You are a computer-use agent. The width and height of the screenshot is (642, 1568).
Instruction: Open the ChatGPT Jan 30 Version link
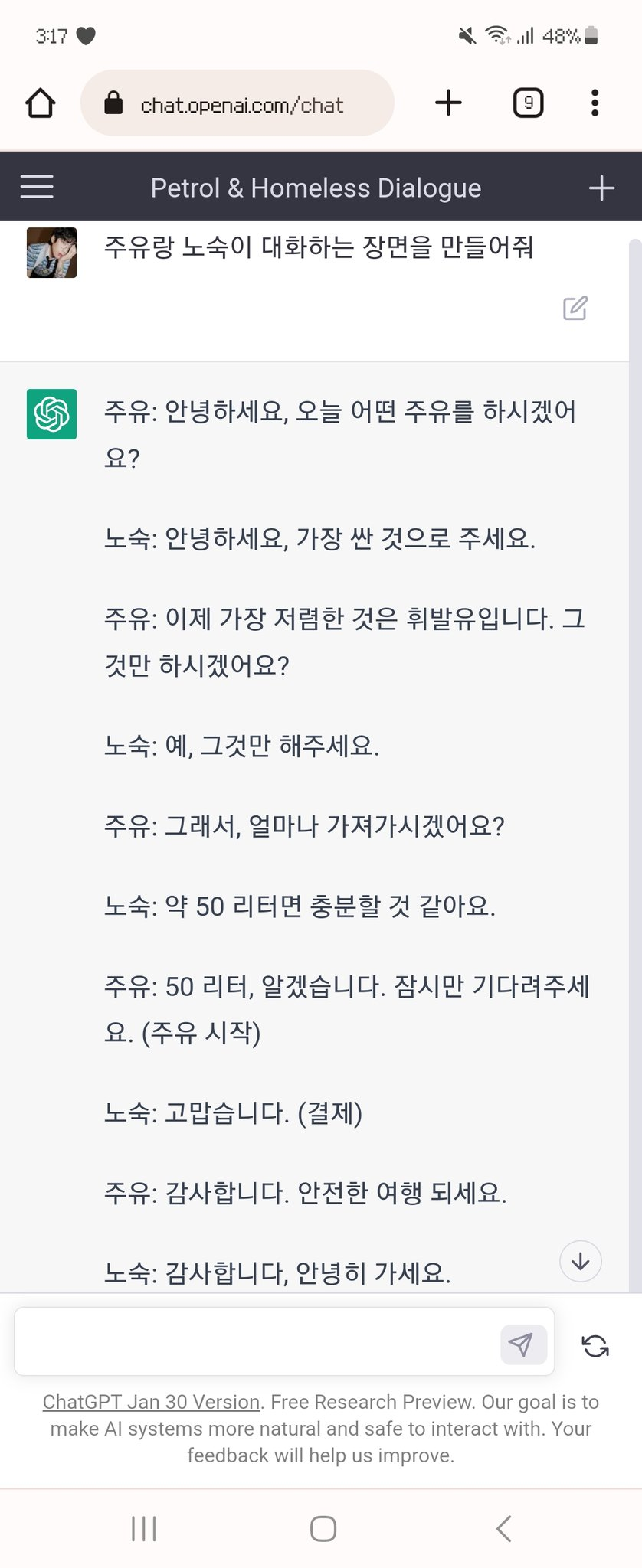pos(151,1402)
